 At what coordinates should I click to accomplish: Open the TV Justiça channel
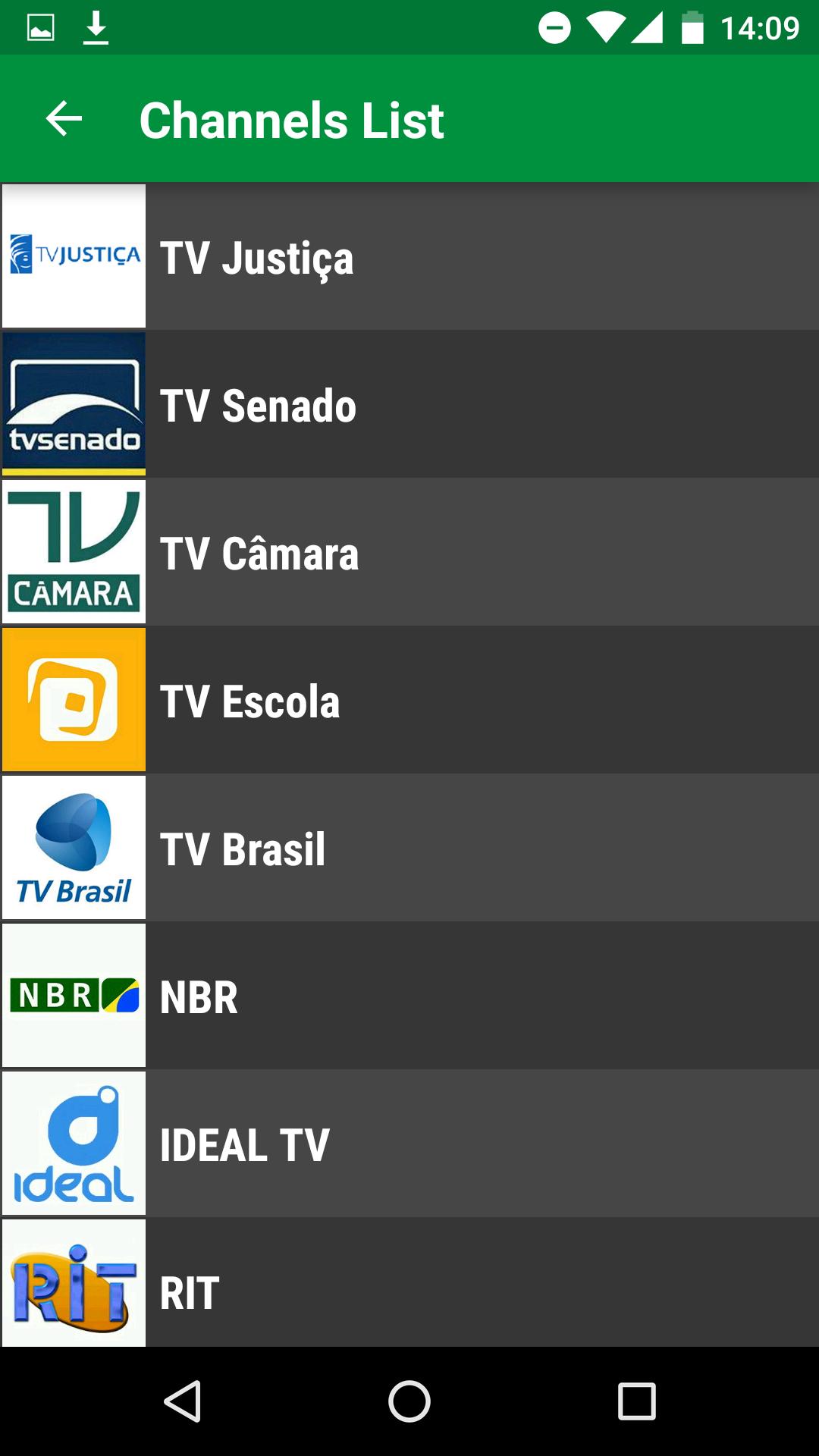(x=409, y=256)
